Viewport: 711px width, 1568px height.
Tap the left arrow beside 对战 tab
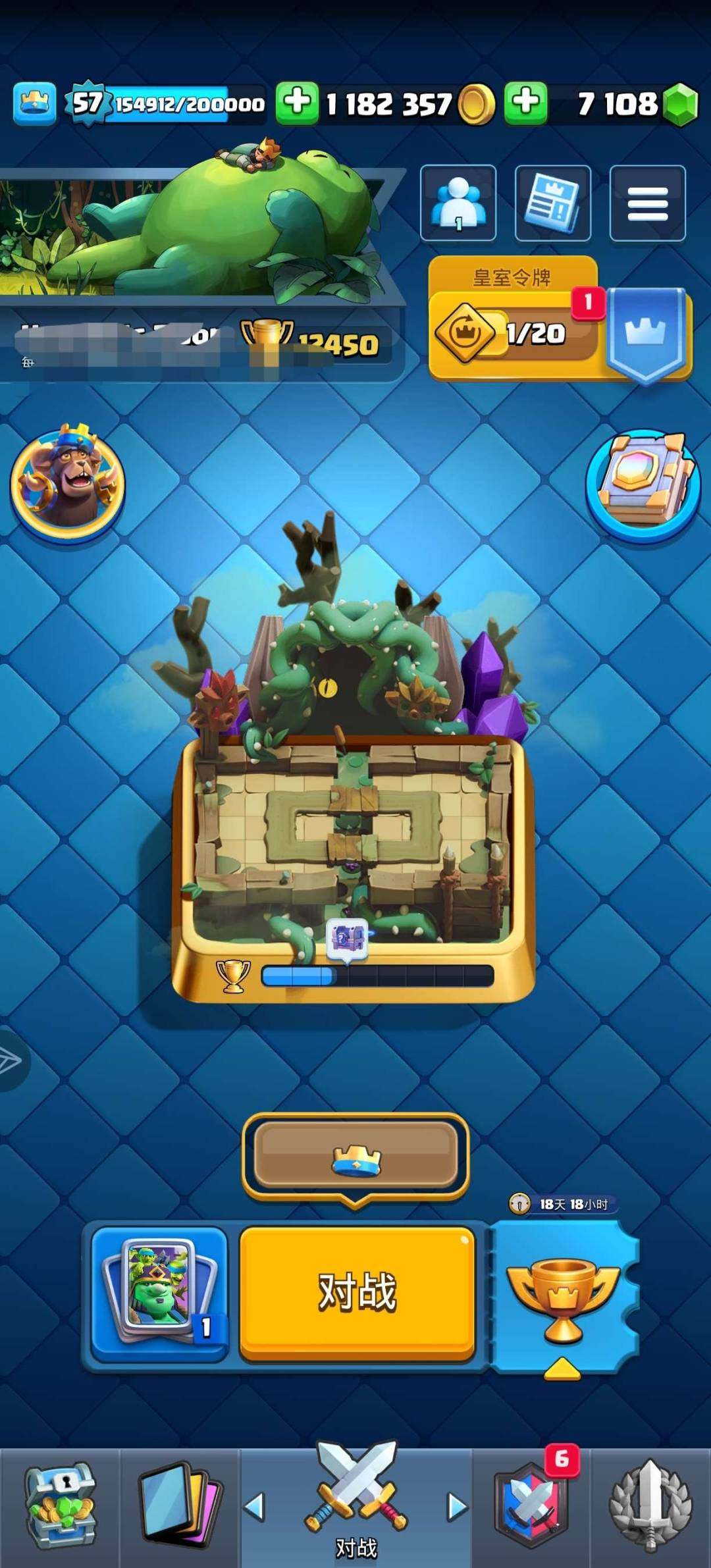[x=255, y=1506]
